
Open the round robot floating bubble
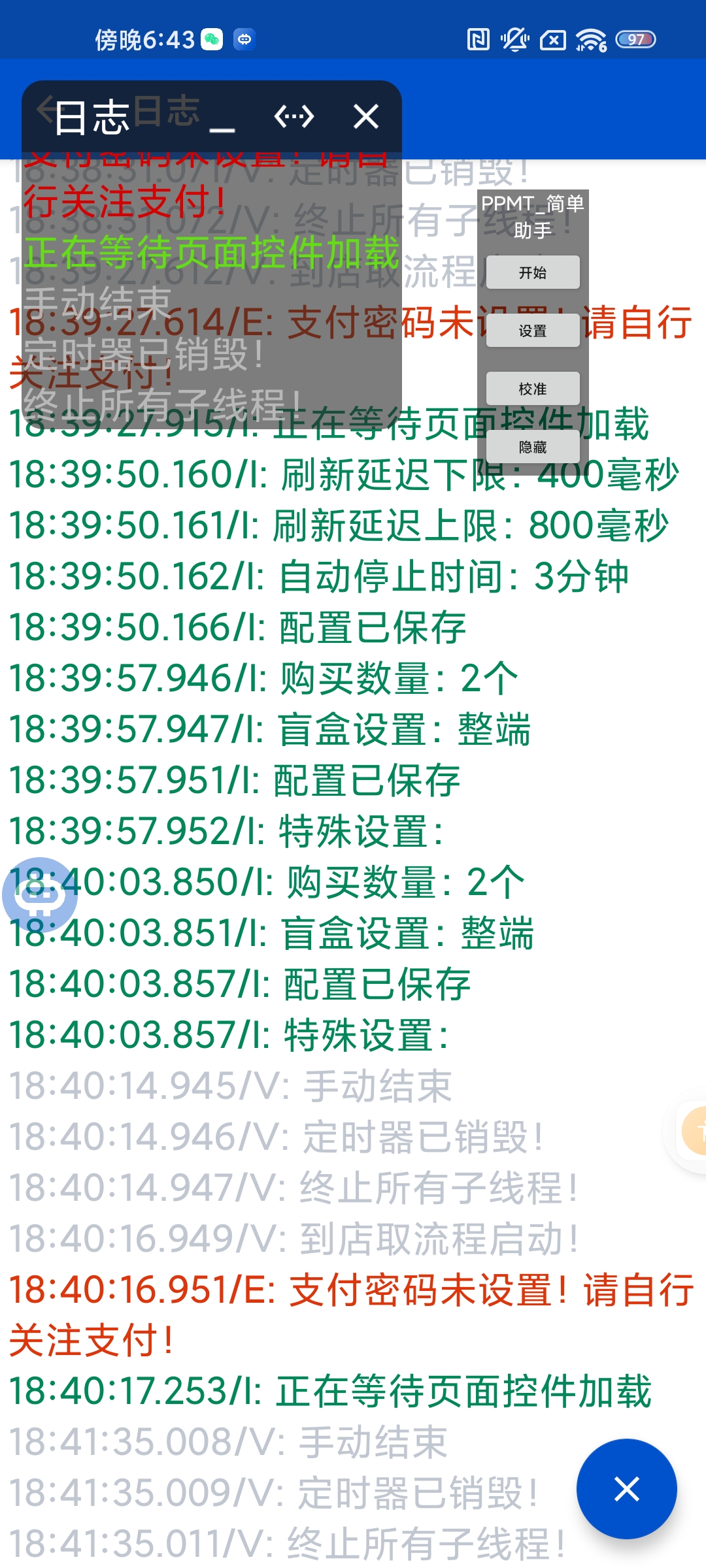pyautogui.click(x=40, y=894)
